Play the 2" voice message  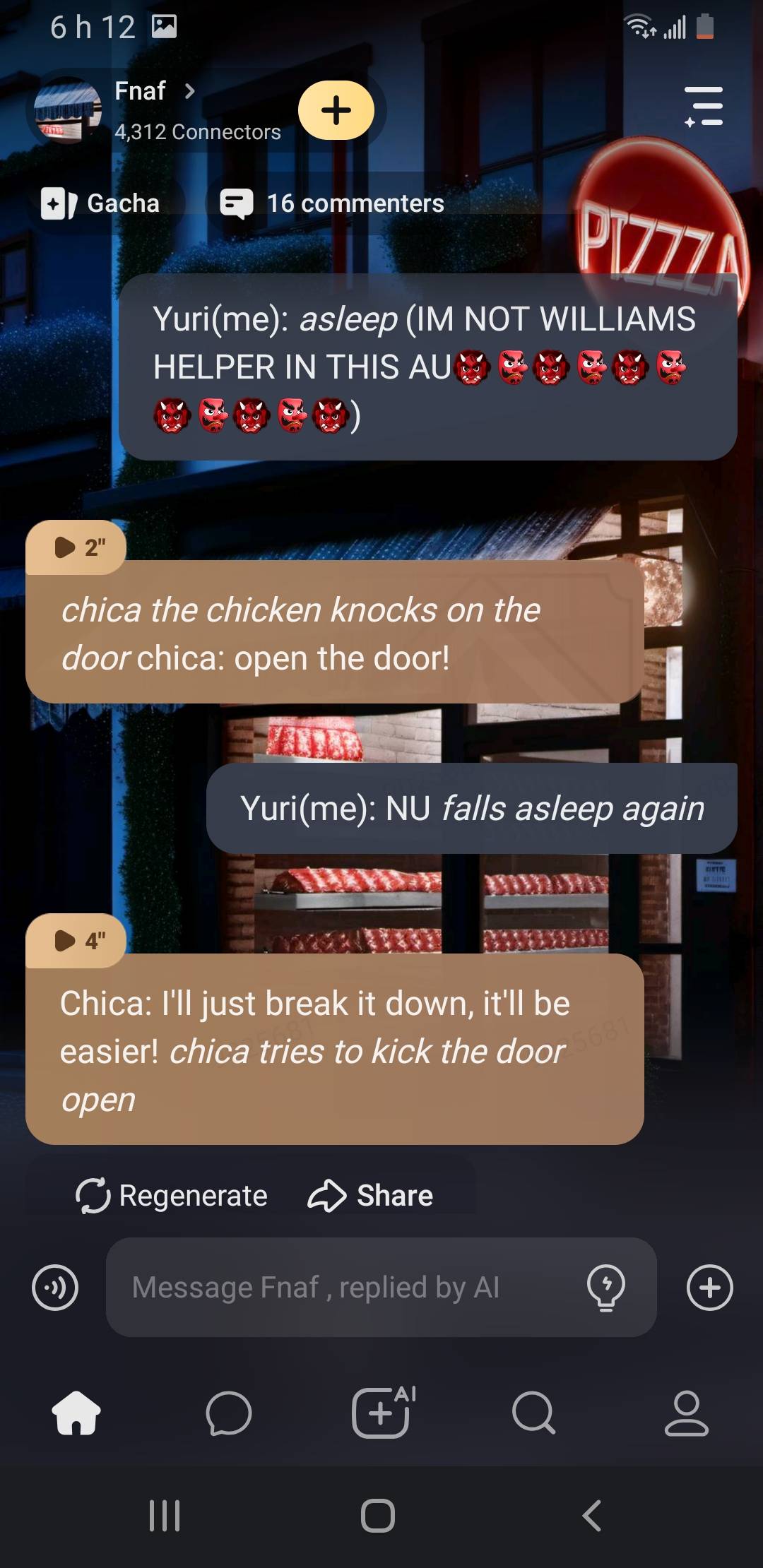click(x=76, y=547)
